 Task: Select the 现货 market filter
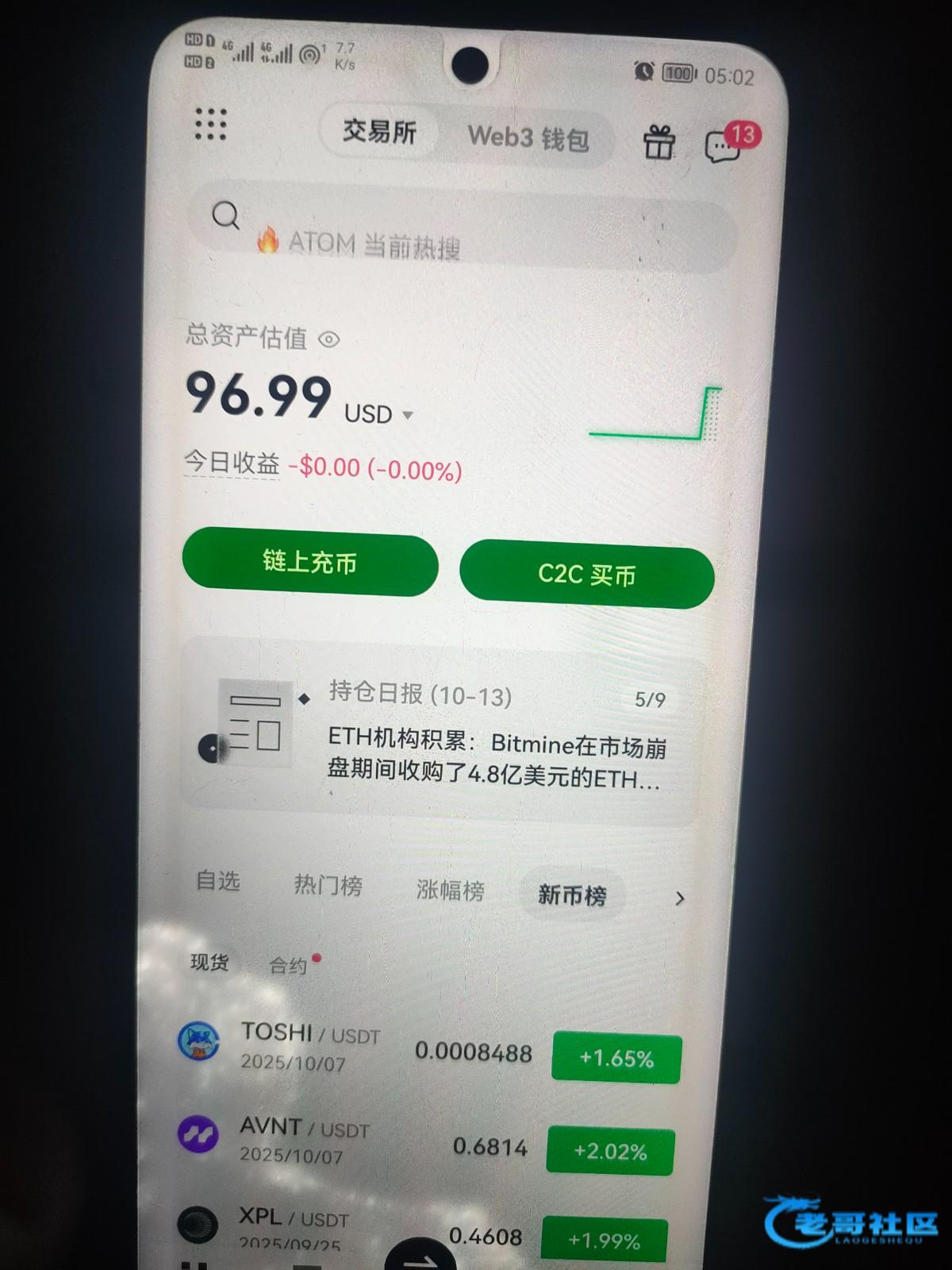tap(209, 962)
